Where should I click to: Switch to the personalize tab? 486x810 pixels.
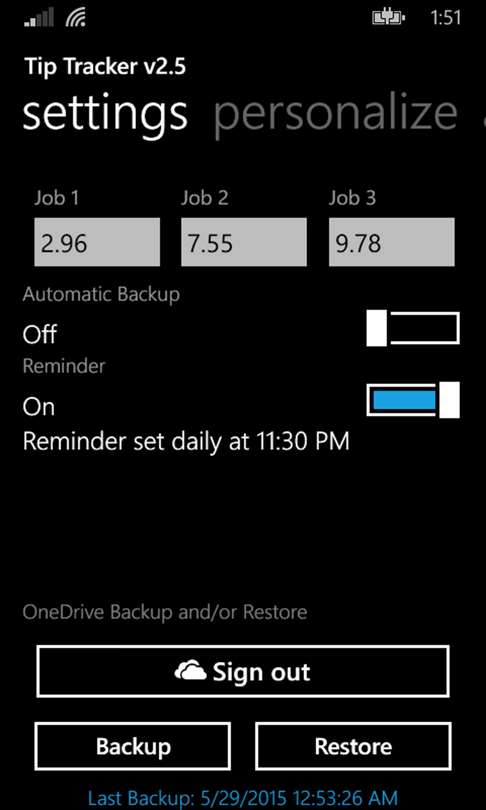tap(335, 114)
